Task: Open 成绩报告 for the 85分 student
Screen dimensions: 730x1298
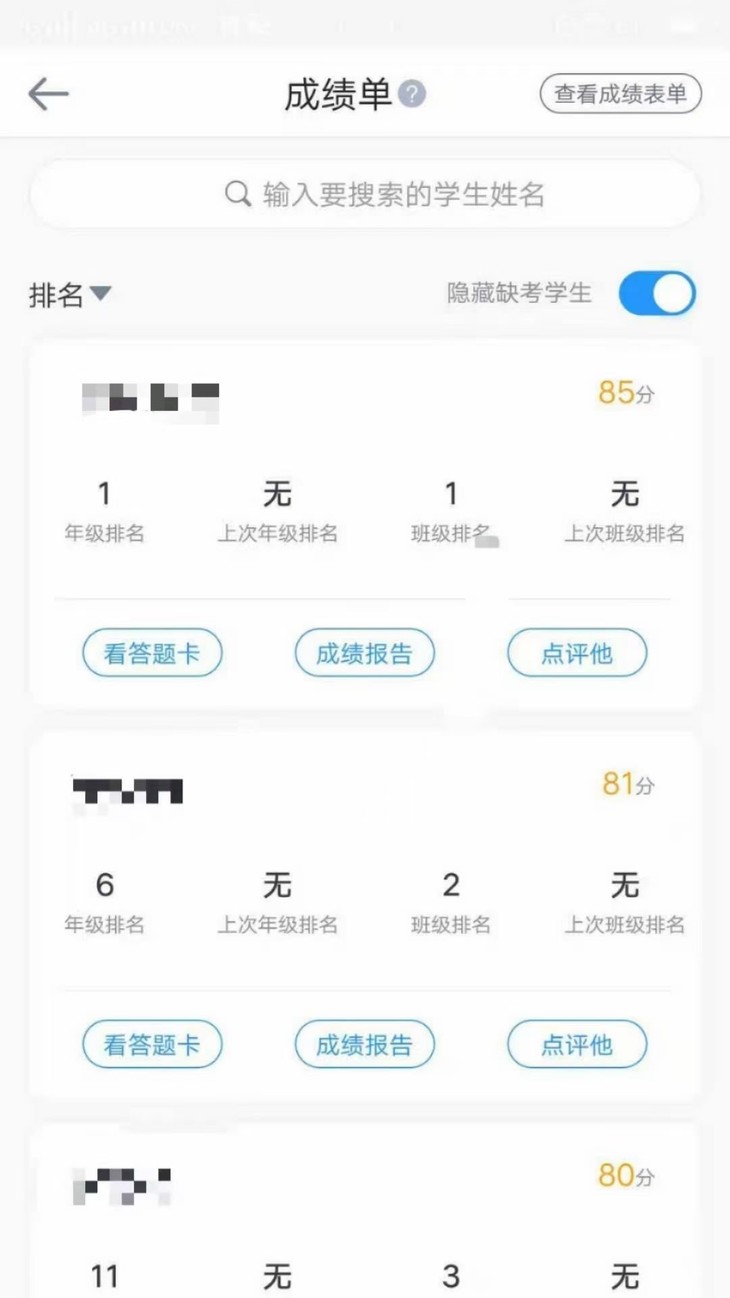Action: [365, 654]
